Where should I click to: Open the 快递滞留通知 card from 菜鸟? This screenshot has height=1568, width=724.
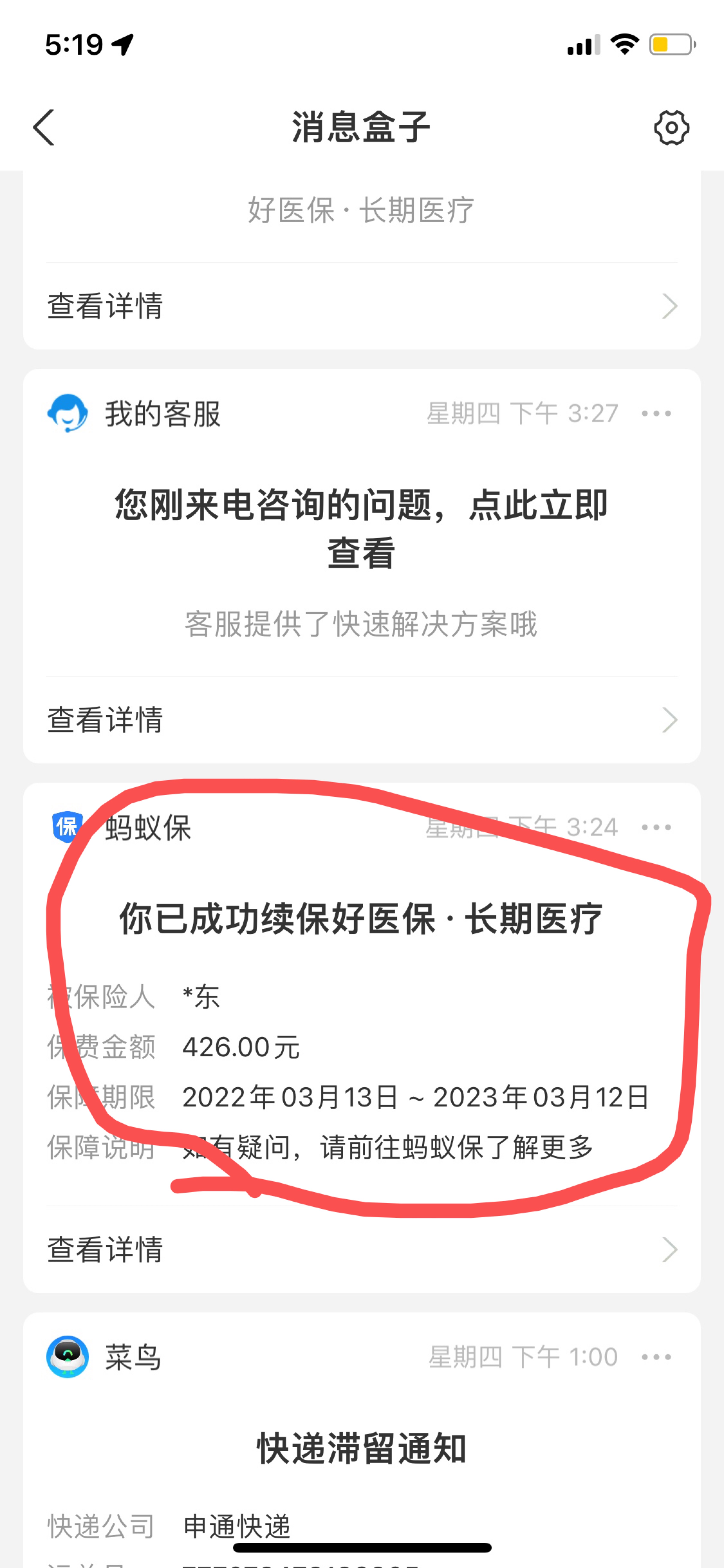pyautogui.click(x=362, y=1449)
